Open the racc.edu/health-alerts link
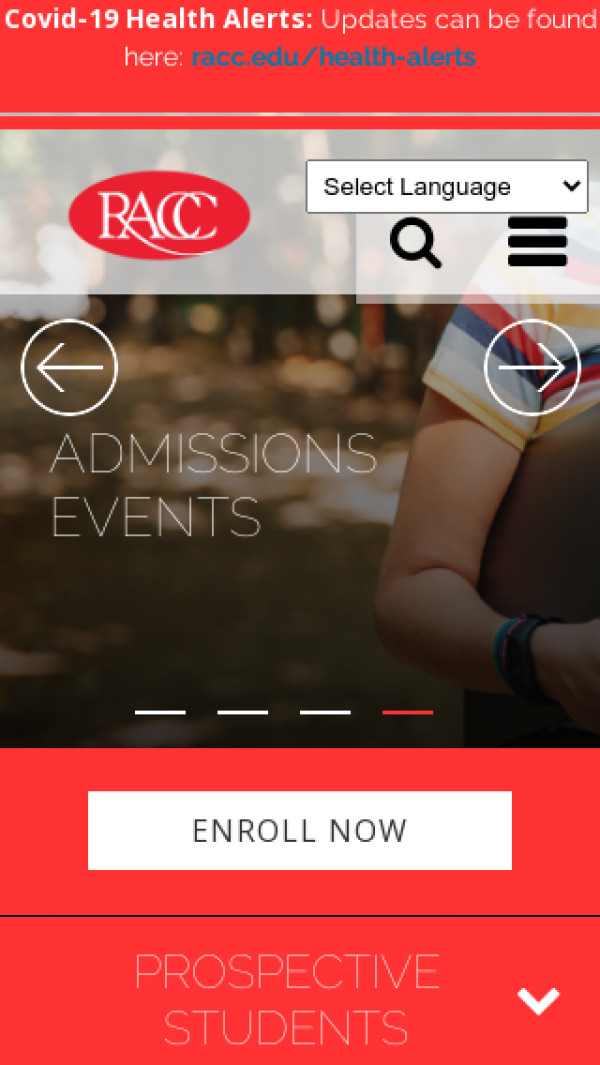This screenshot has height=1065, width=600. pyautogui.click(x=333, y=57)
